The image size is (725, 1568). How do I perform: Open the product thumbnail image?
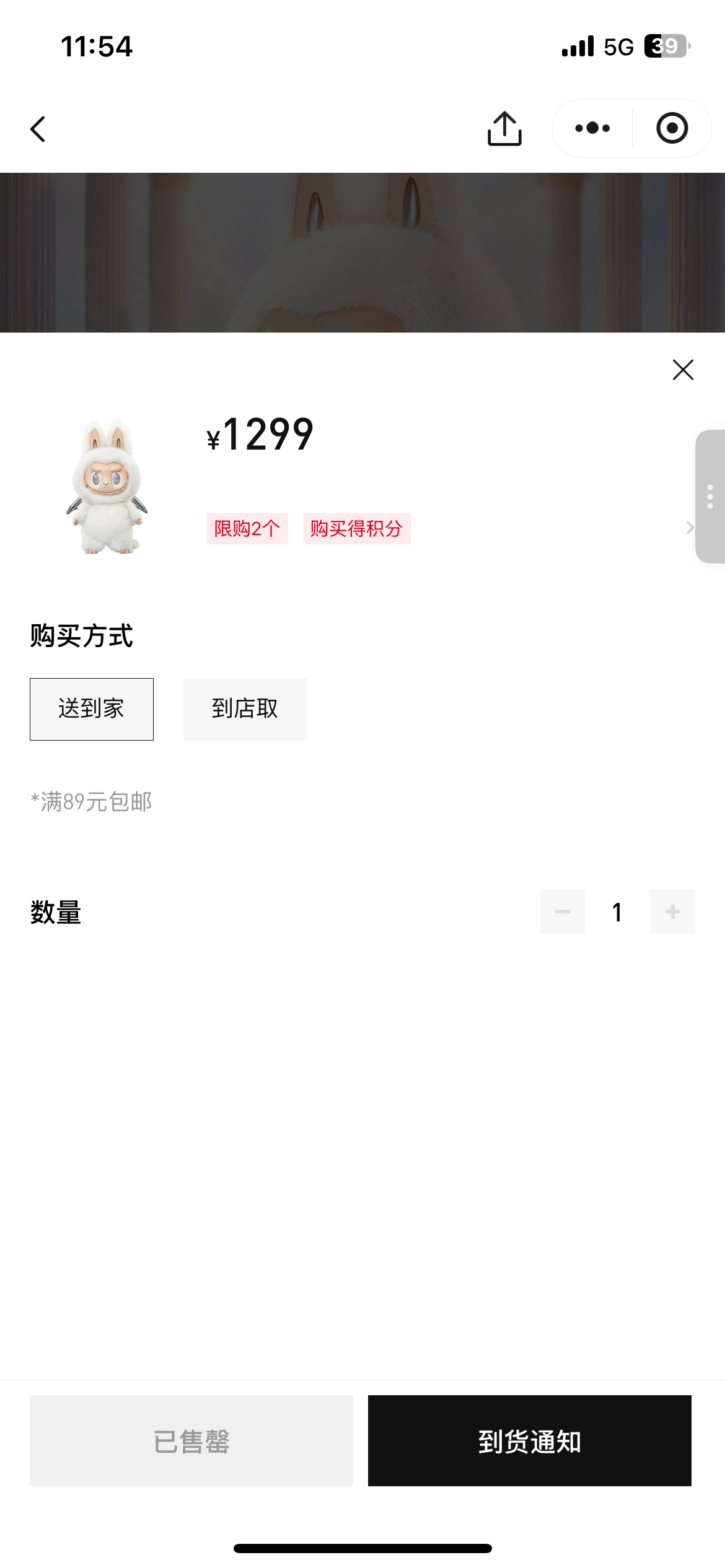point(107,487)
